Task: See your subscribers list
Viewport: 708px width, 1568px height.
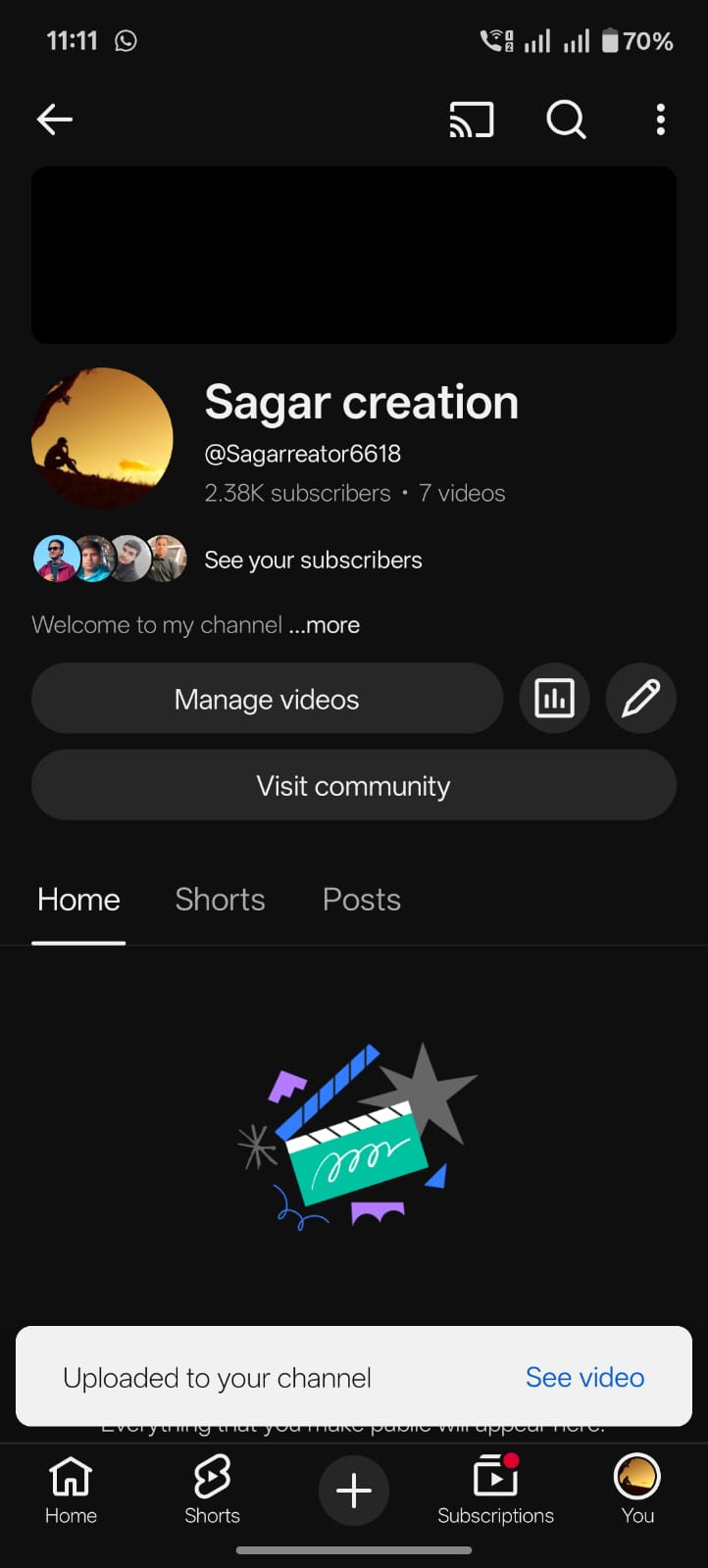Action: click(x=313, y=560)
